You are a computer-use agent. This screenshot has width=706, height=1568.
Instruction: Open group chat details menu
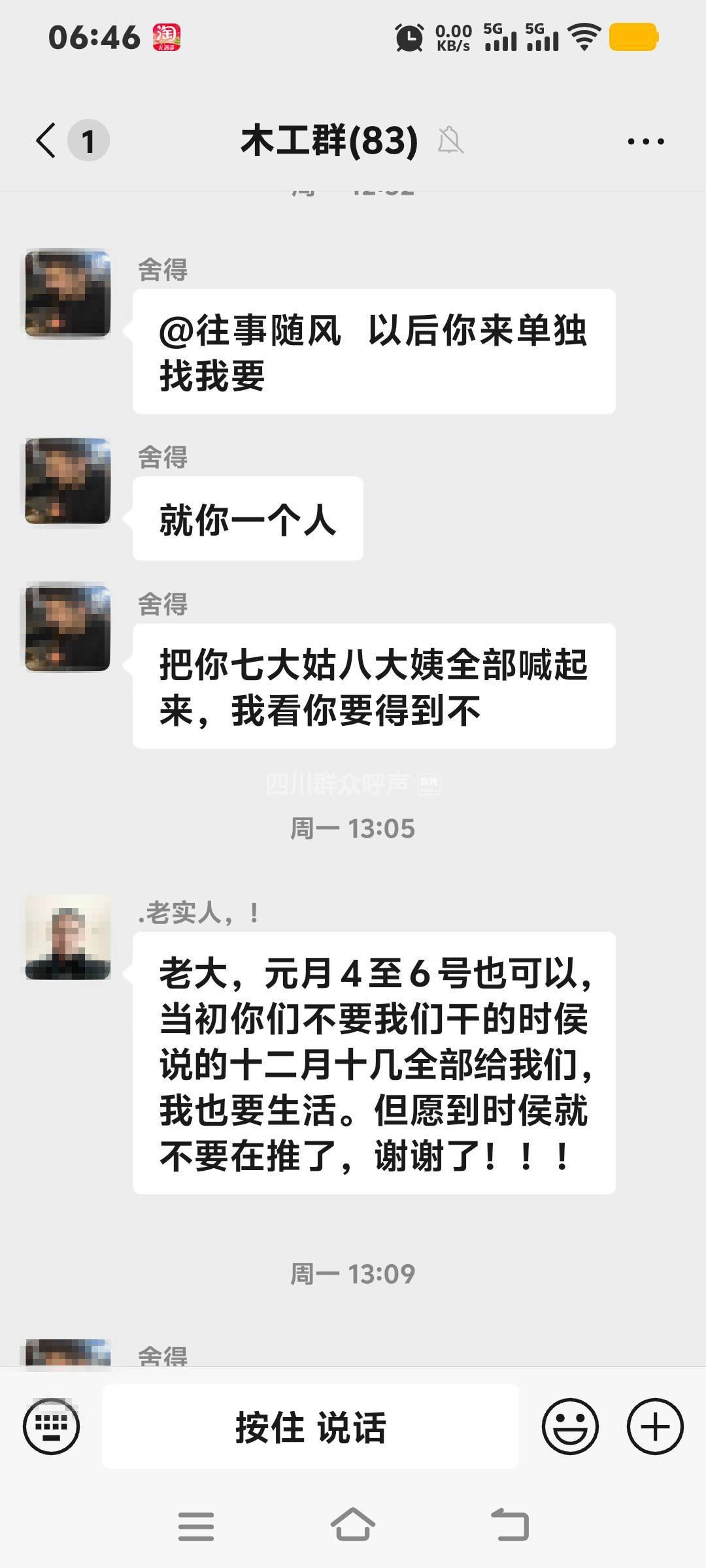pos(645,141)
